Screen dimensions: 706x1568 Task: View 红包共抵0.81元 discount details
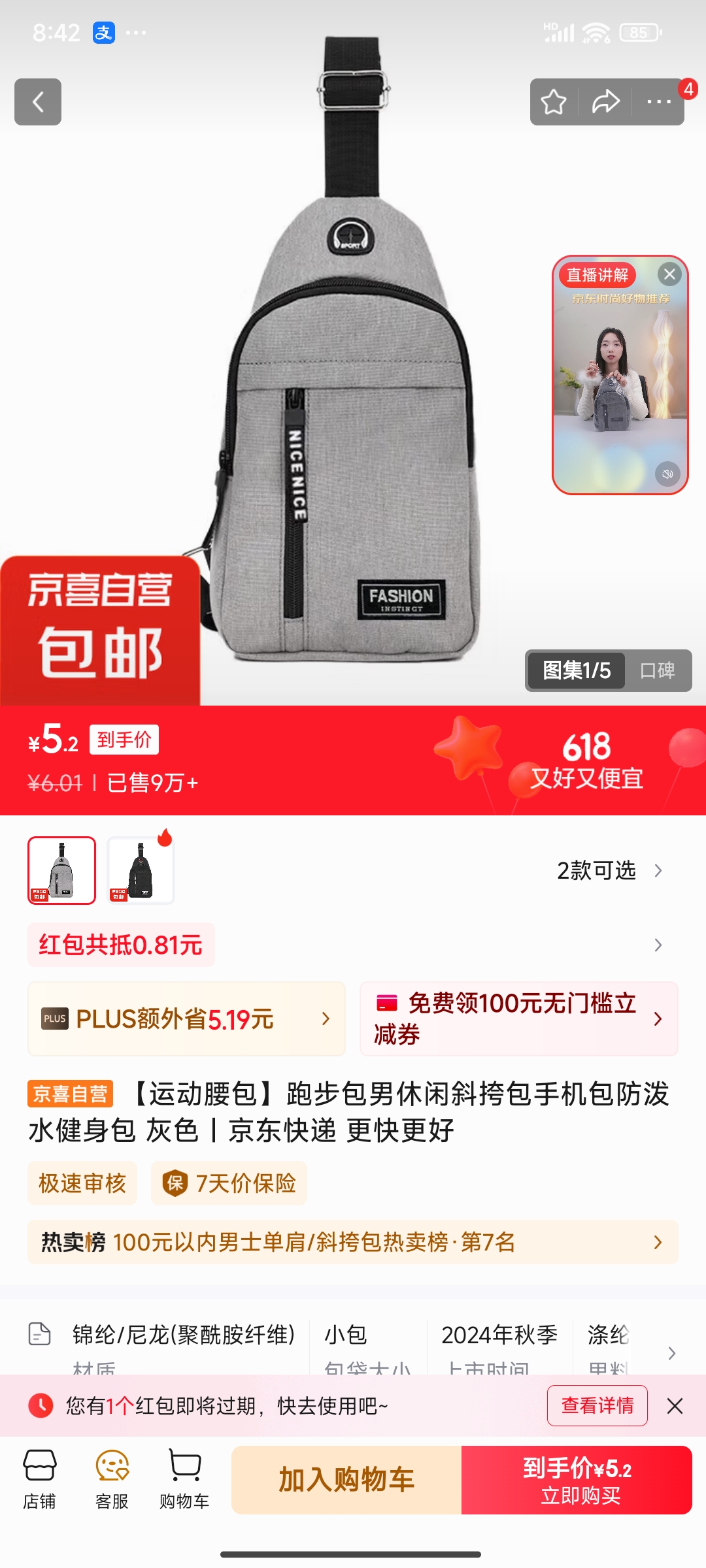[x=121, y=945]
